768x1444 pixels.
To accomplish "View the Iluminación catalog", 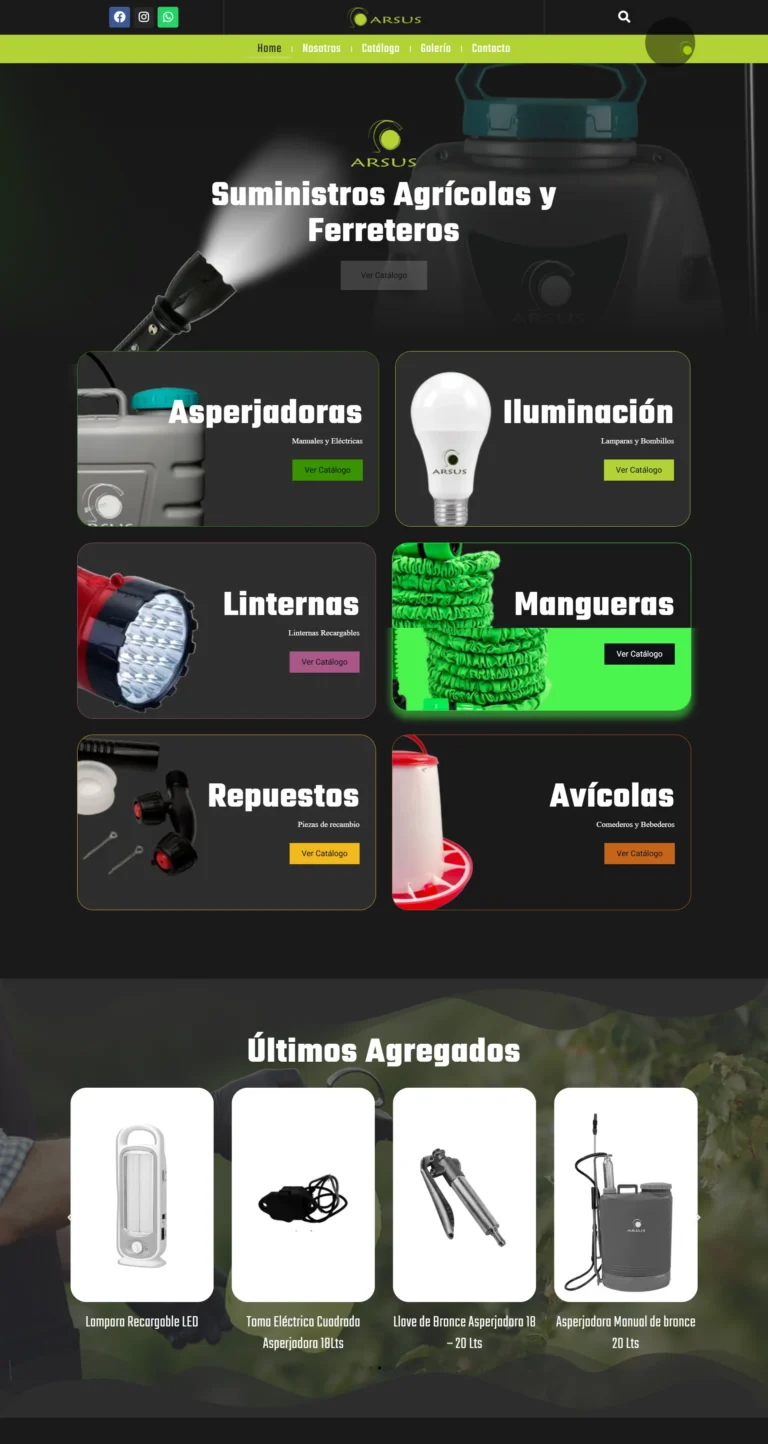I will [638, 470].
